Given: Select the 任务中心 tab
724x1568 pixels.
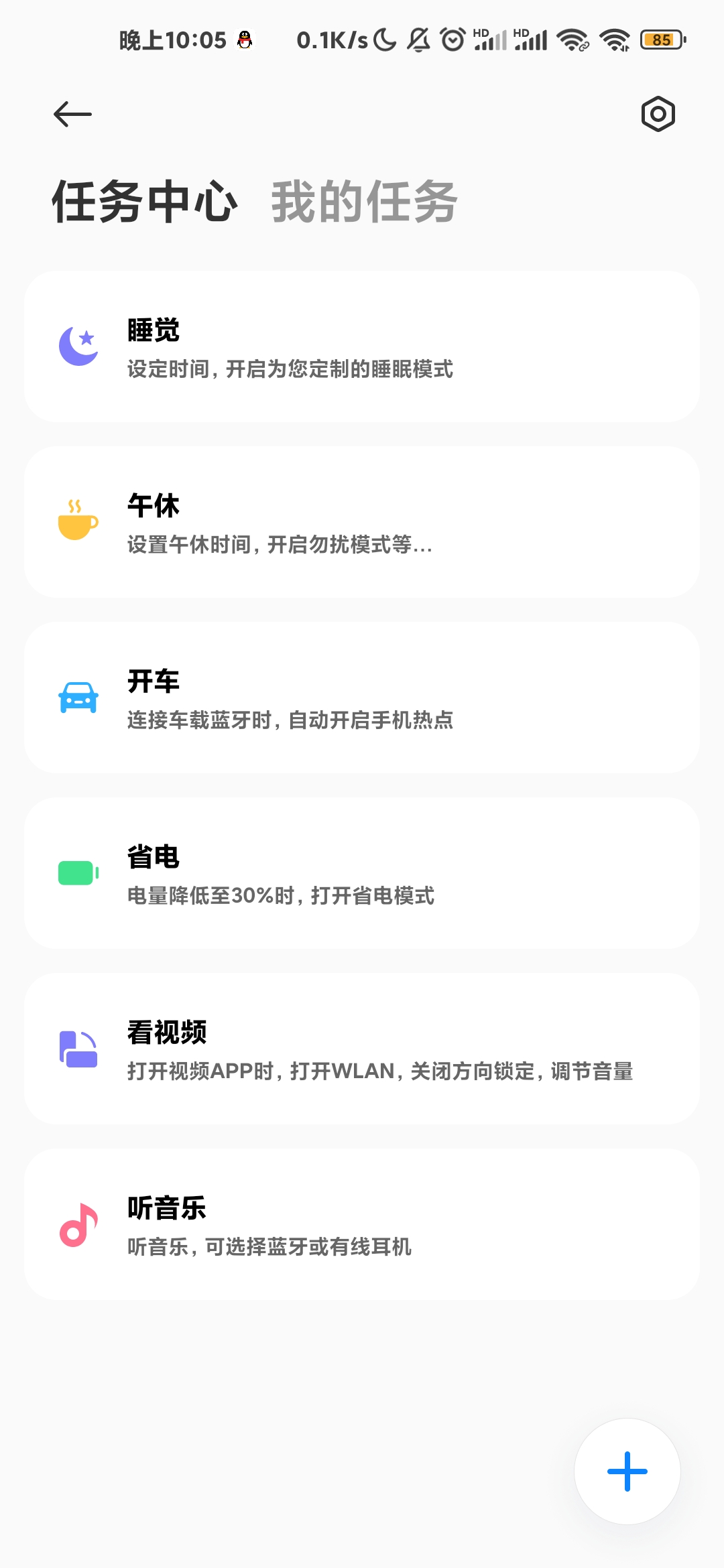Looking at the screenshot, I should pyautogui.click(x=145, y=201).
